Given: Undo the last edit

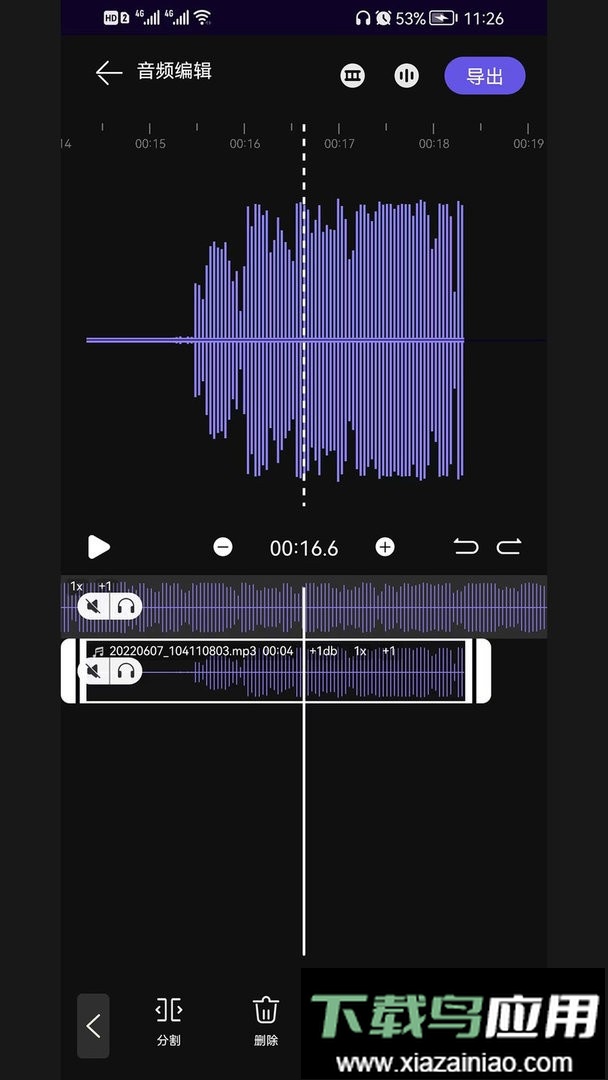Looking at the screenshot, I should point(466,547).
